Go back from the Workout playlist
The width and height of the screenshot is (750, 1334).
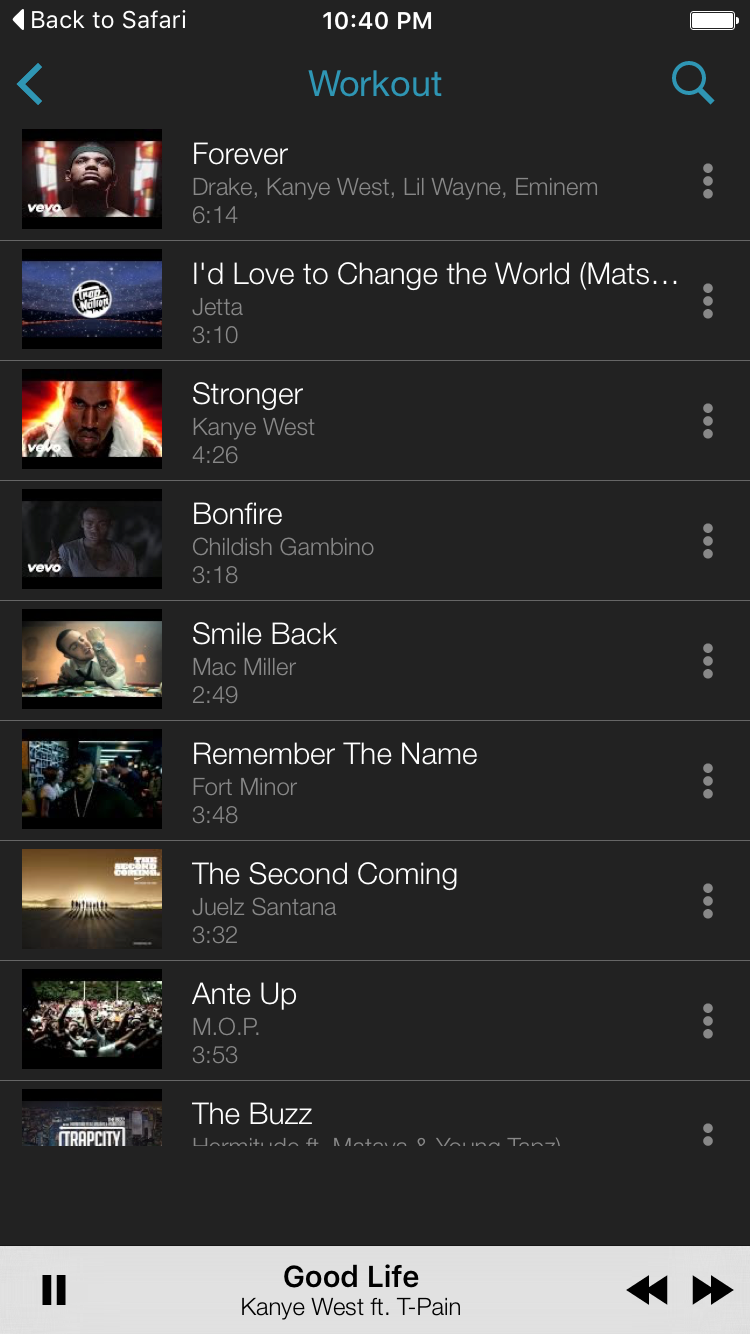[31, 84]
